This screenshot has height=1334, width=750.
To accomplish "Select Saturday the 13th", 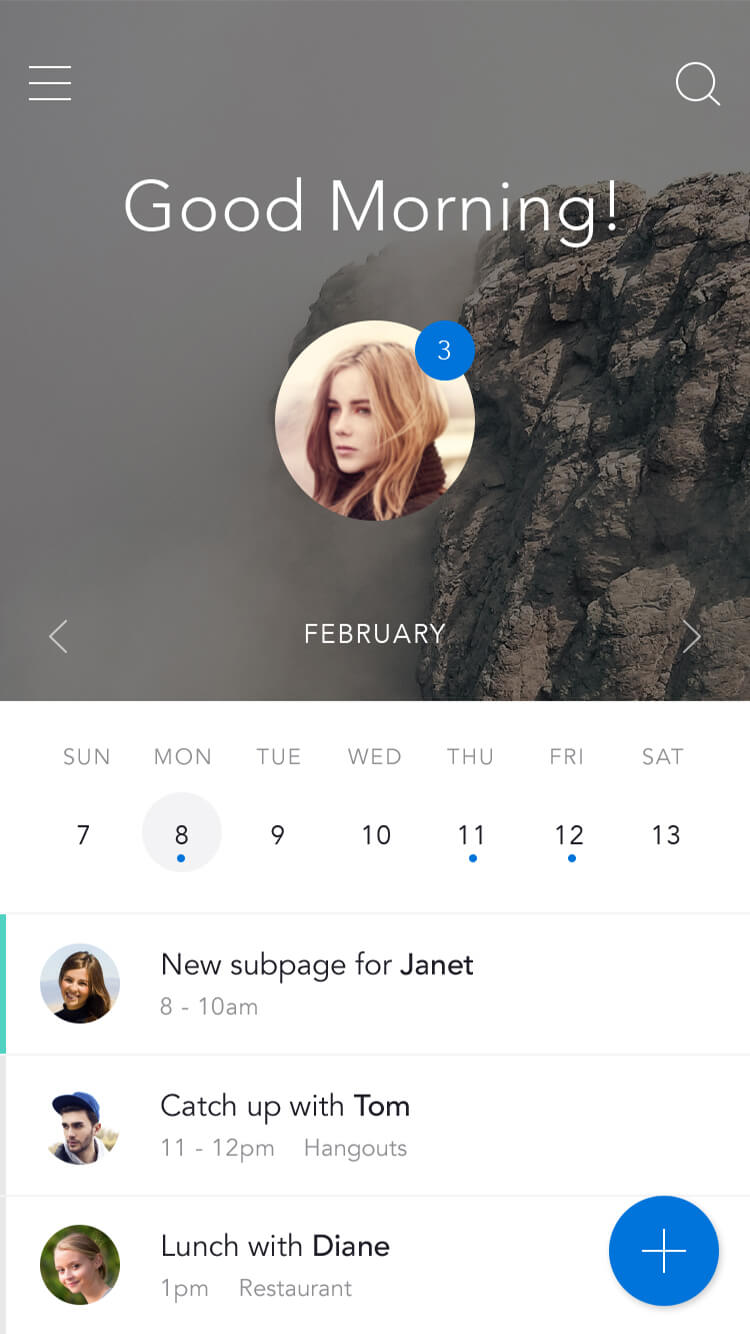I will point(664,835).
